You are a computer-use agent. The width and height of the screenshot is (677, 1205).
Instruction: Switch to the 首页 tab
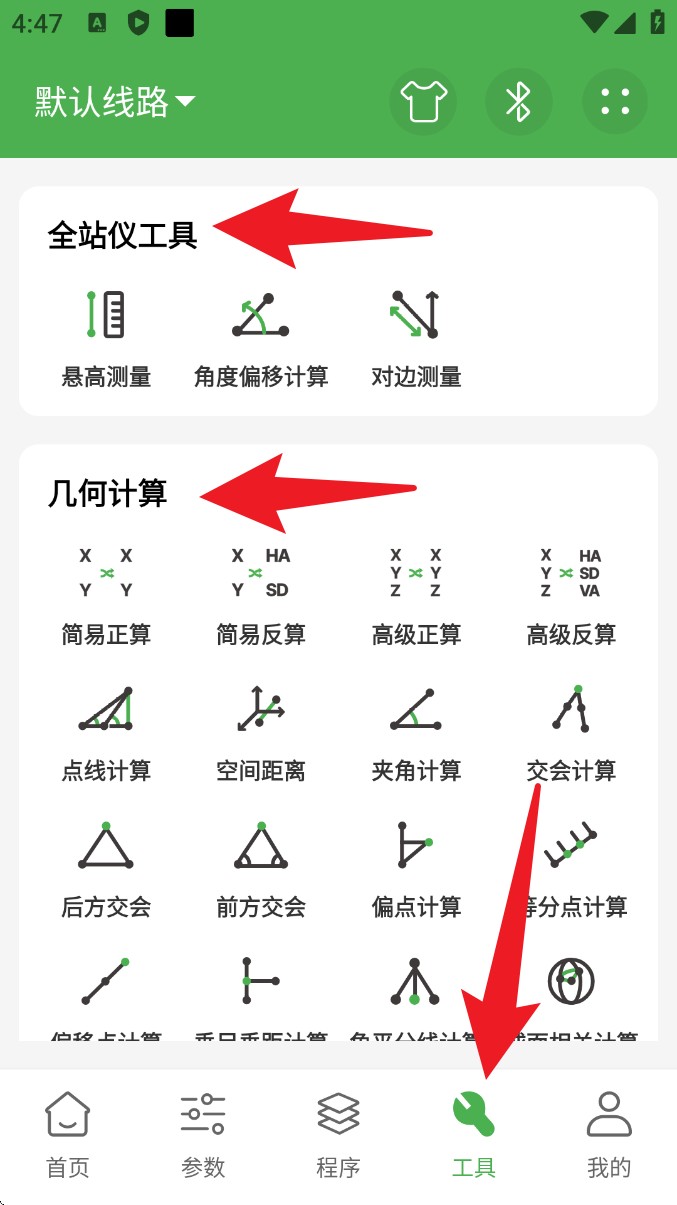(68, 1135)
